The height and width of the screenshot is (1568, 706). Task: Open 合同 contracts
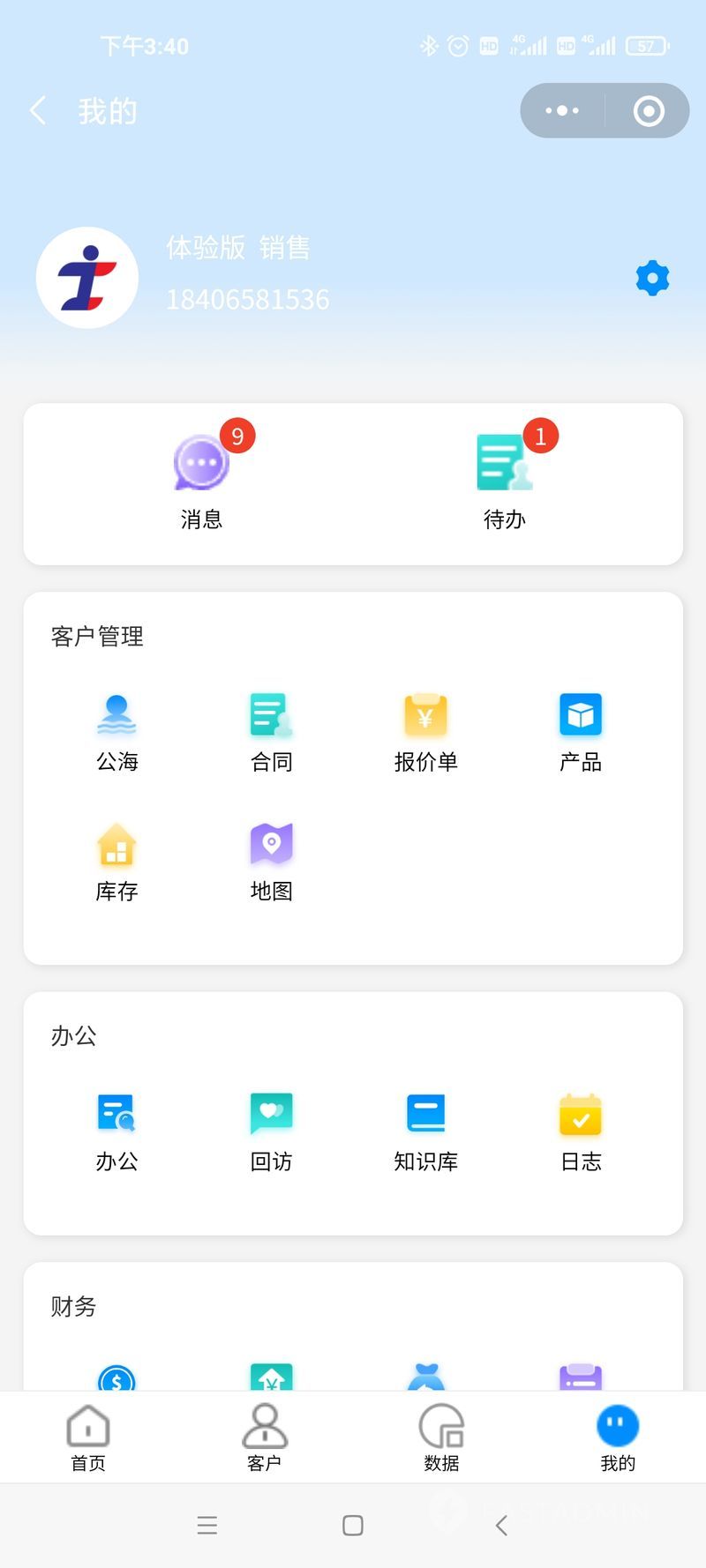(x=272, y=734)
